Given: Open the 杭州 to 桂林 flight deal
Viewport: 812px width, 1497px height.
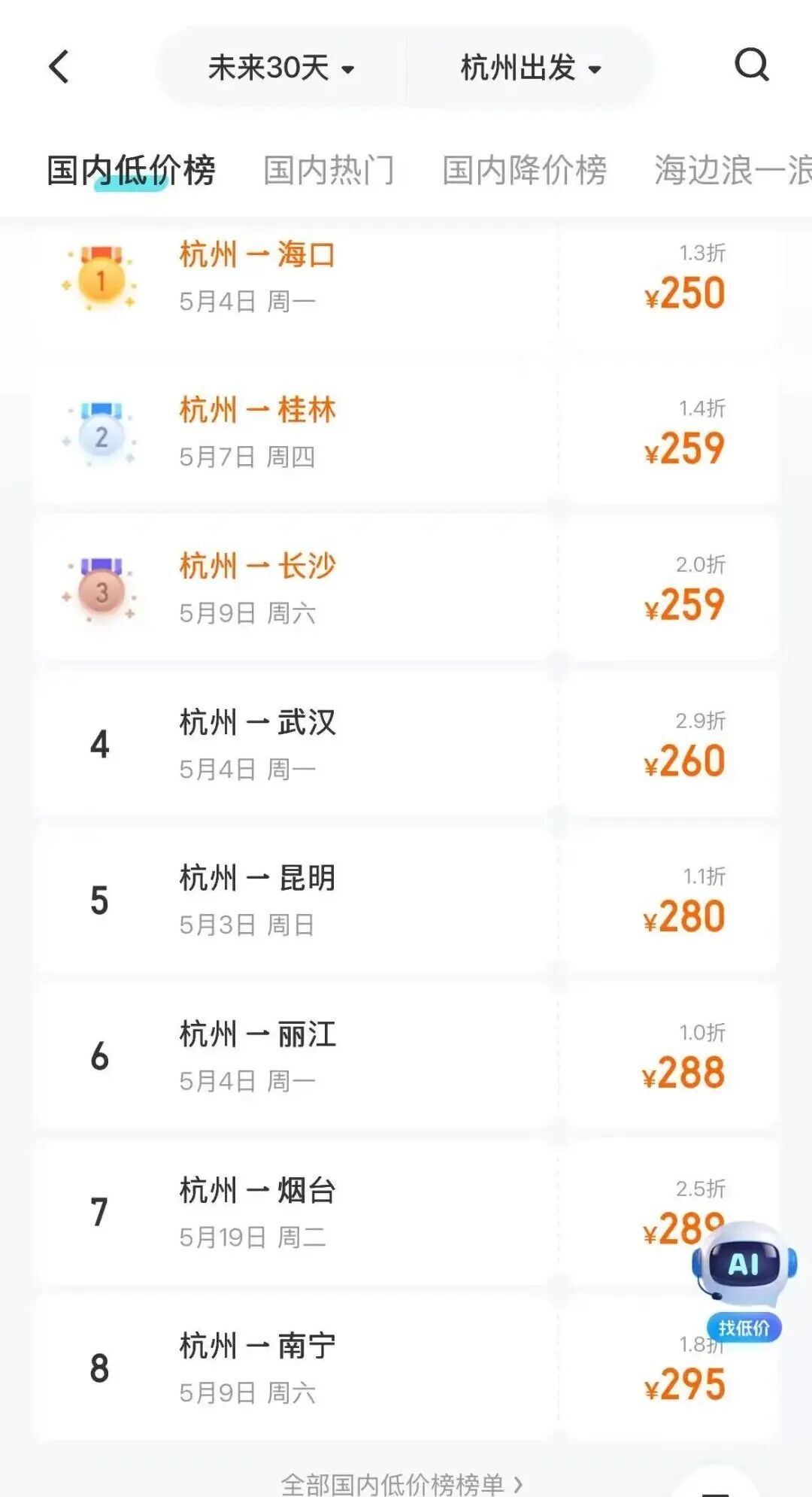Looking at the screenshot, I should pos(406,433).
